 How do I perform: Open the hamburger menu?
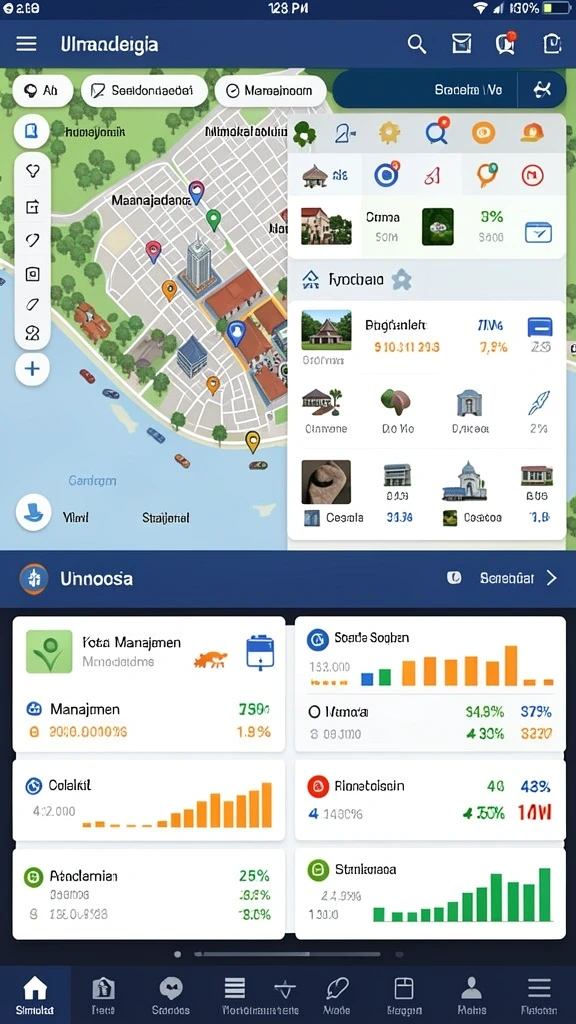pyautogui.click(x=26, y=44)
